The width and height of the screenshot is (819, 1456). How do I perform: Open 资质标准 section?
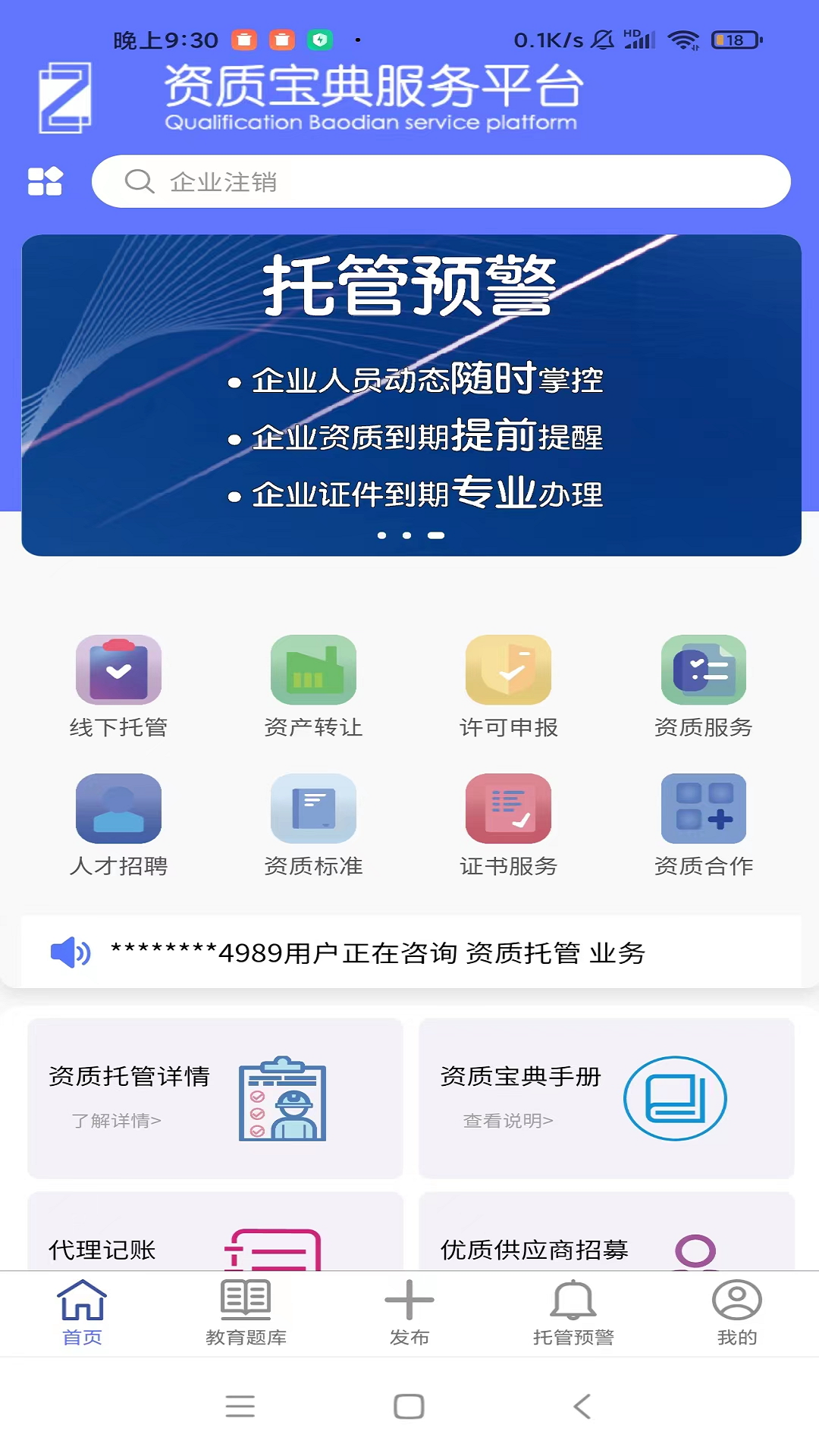(313, 824)
